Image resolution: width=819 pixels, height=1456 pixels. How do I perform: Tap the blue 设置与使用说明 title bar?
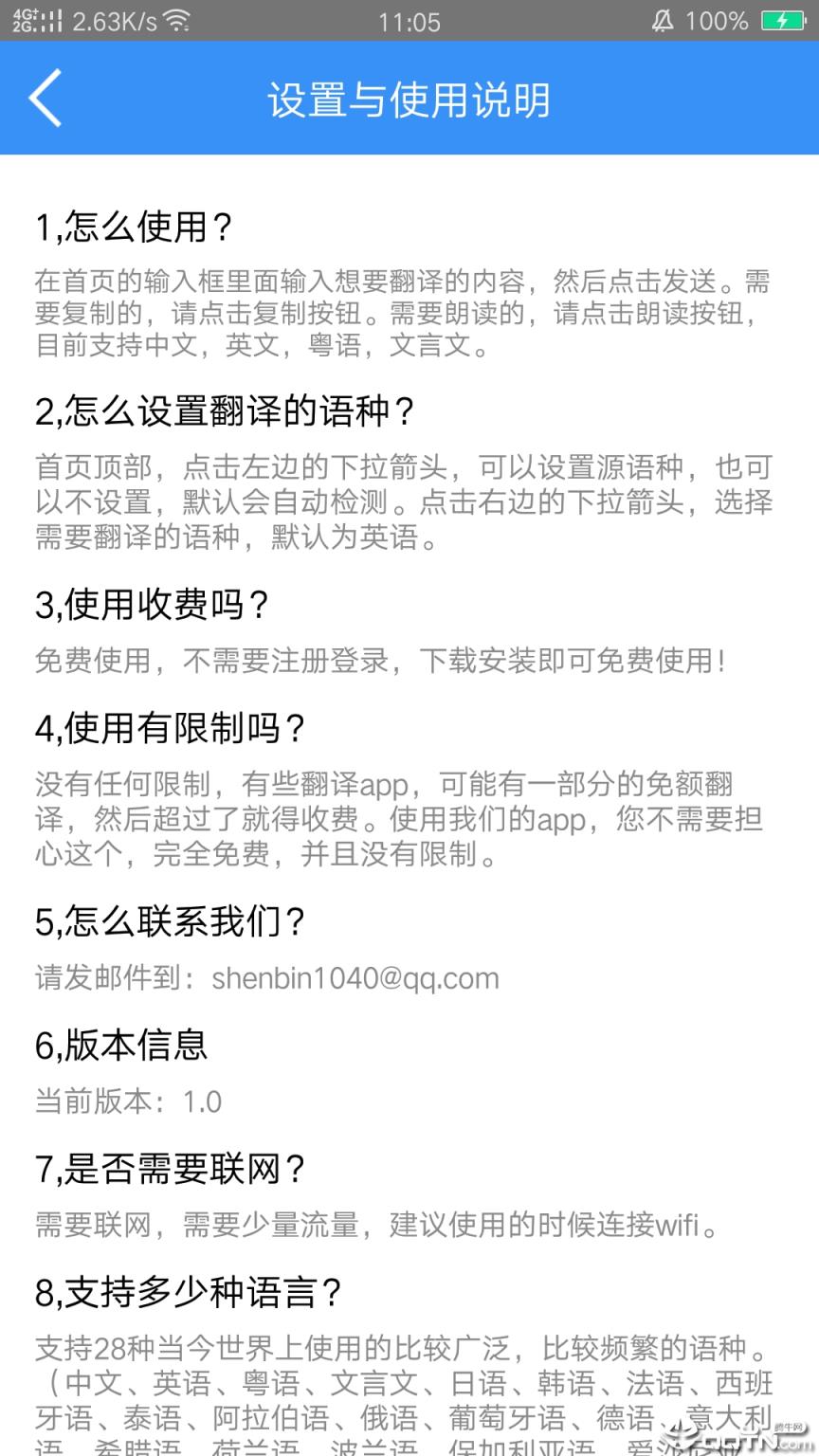tap(409, 99)
